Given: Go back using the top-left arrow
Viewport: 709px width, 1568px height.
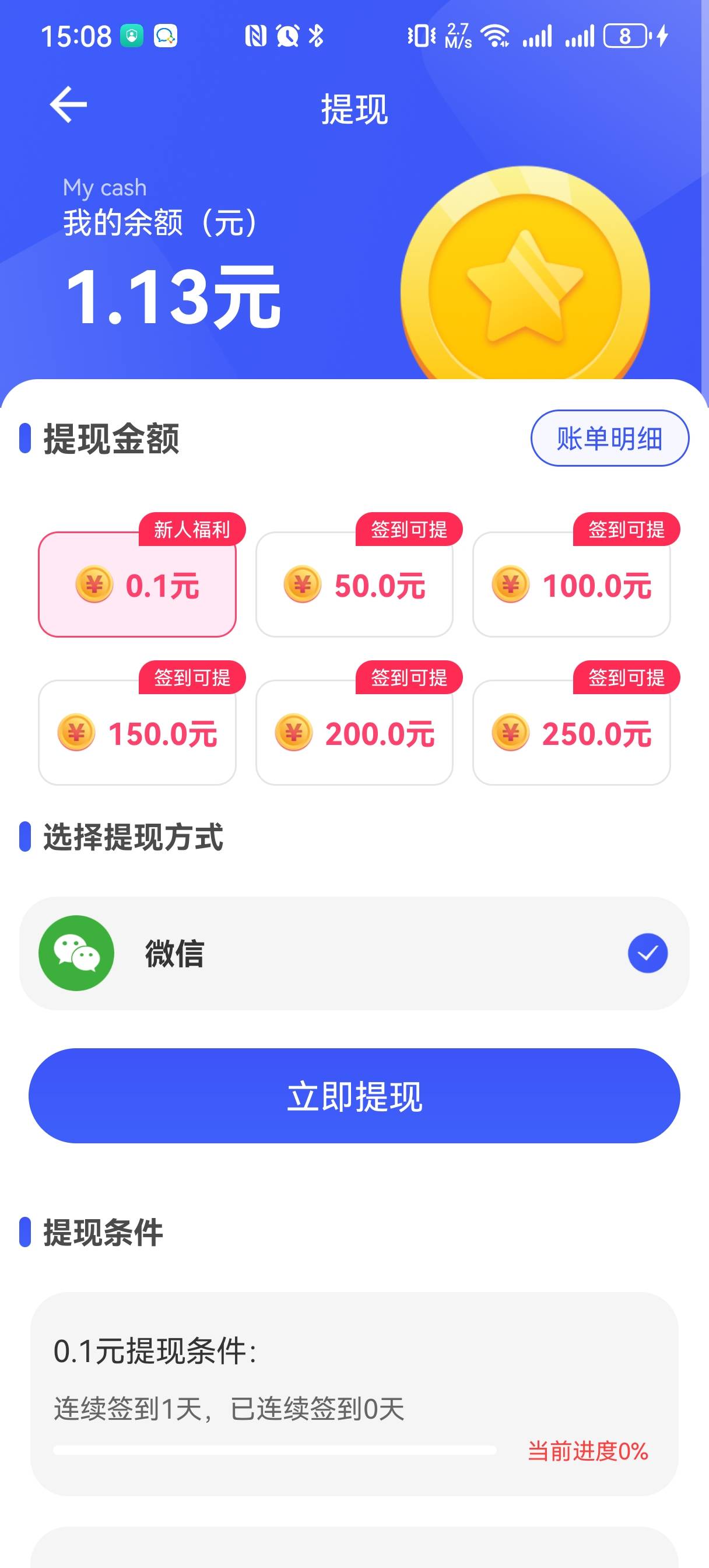Looking at the screenshot, I should click(x=68, y=104).
